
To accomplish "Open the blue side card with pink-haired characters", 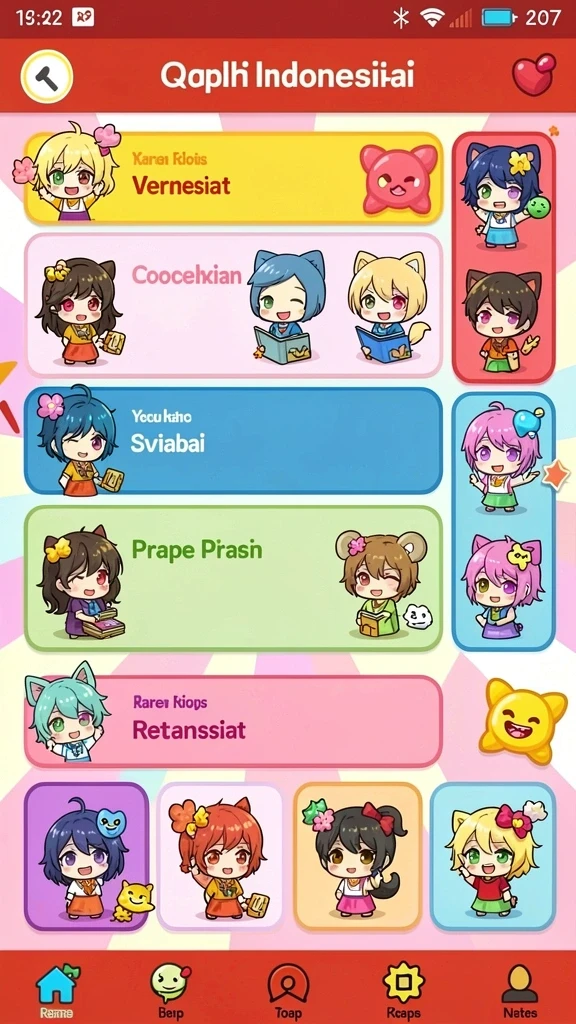I will 504,521.
